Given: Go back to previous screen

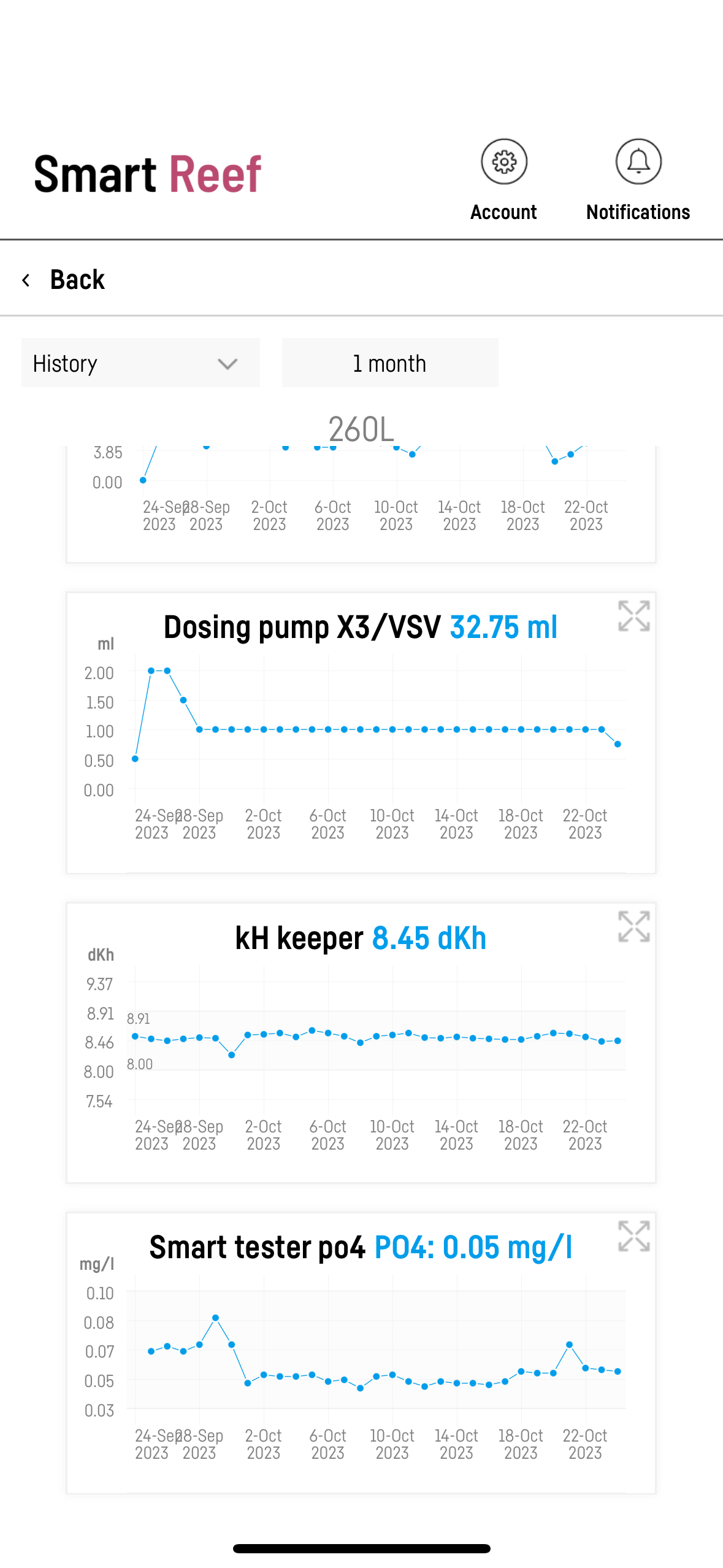Looking at the screenshot, I should [x=64, y=280].
